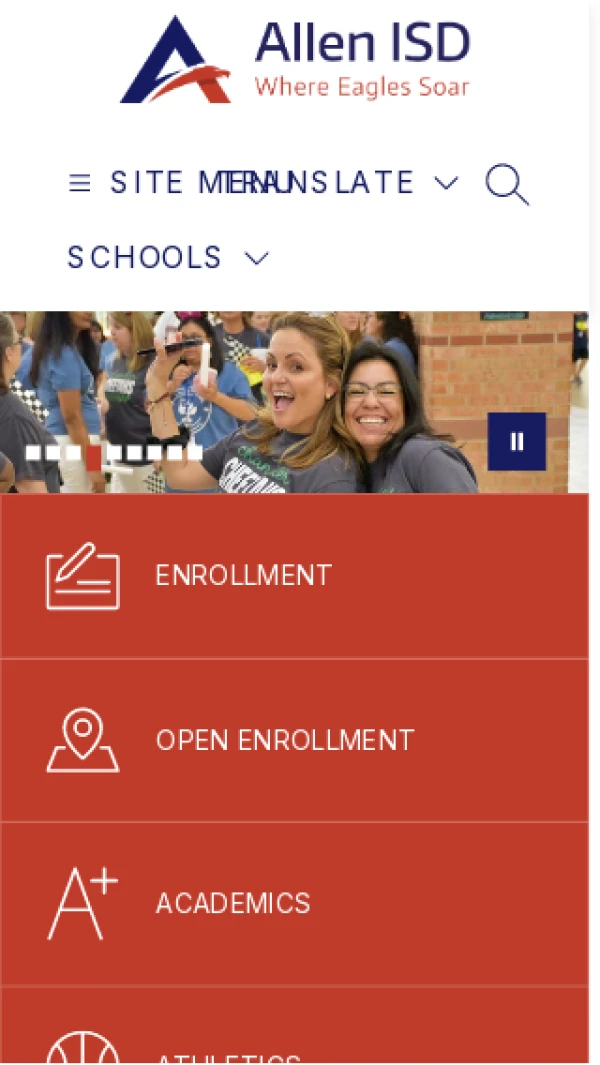The image size is (600, 1065).
Task: Expand the Schools dropdown
Action: coord(168,258)
